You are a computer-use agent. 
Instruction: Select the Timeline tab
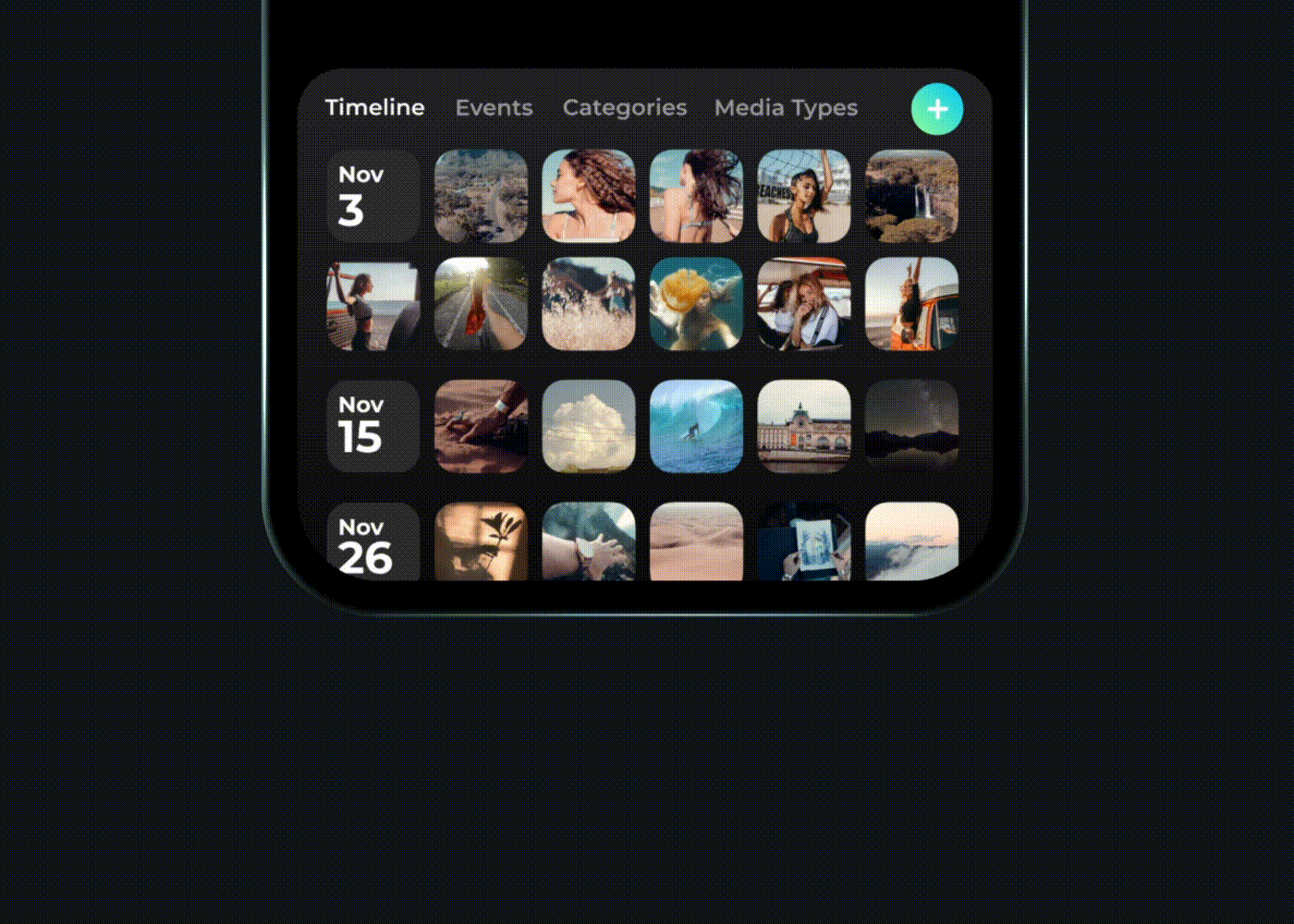click(374, 108)
